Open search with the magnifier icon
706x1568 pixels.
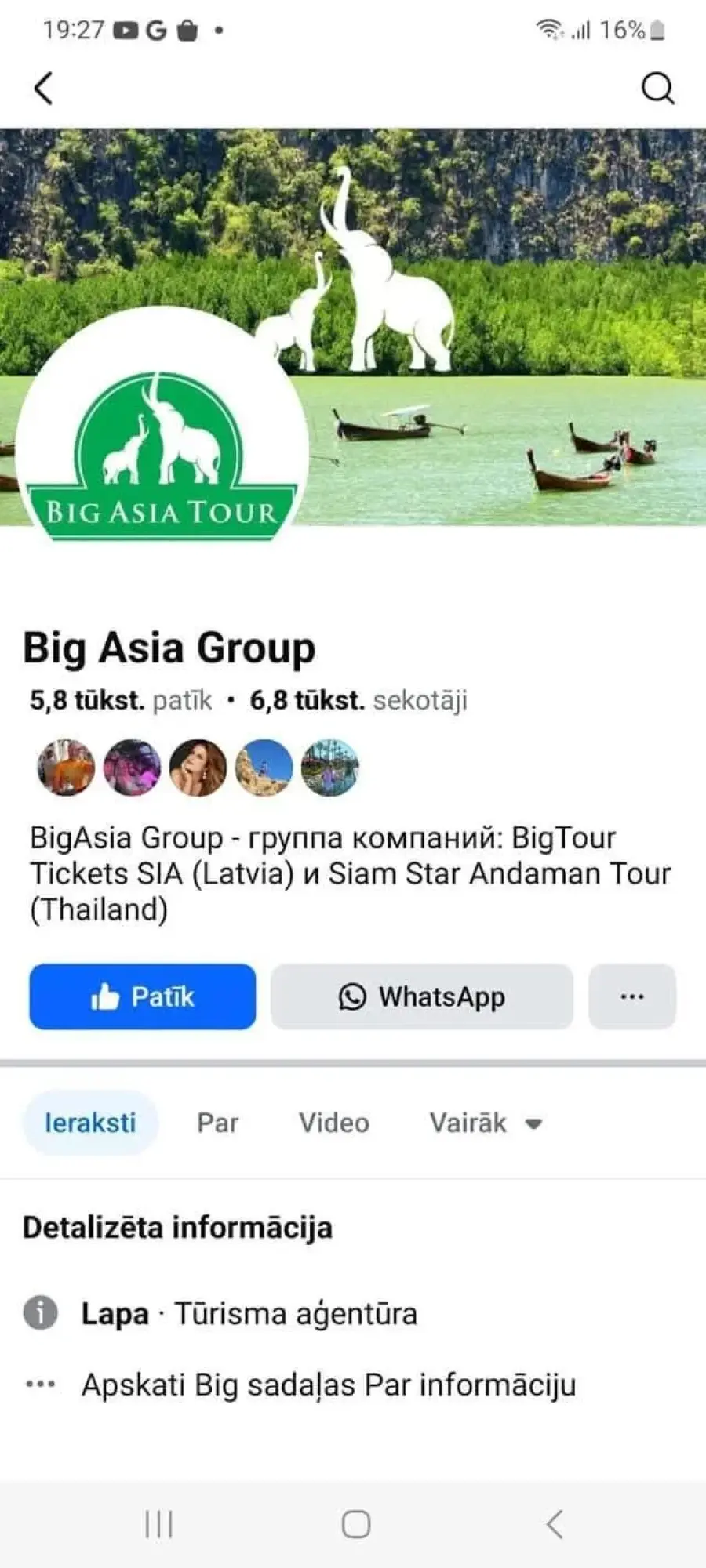pyautogui.click(x=657, y=88)
